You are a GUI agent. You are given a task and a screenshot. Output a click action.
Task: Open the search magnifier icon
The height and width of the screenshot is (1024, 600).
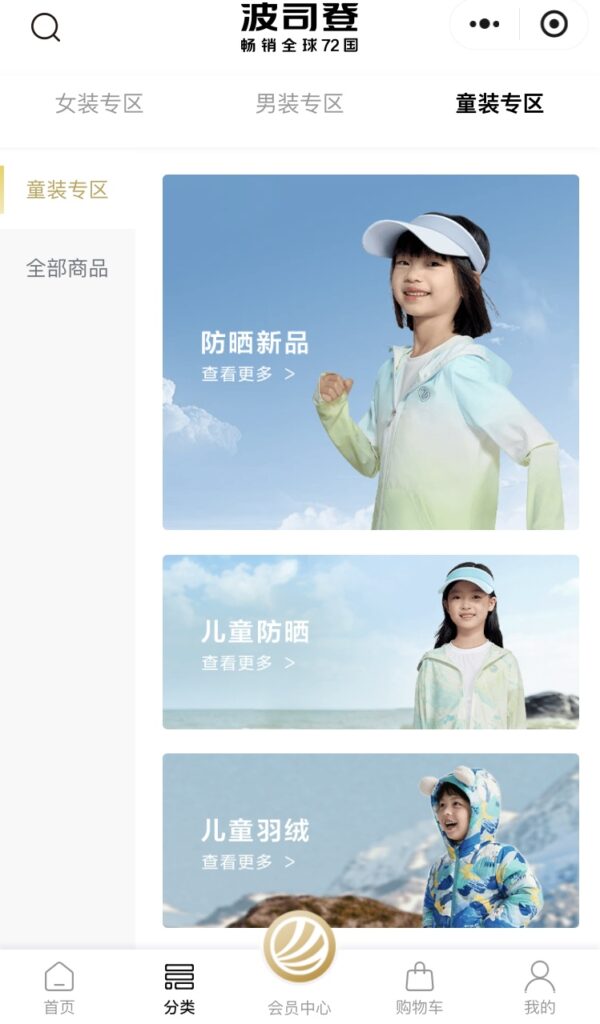tap(45, 27)
